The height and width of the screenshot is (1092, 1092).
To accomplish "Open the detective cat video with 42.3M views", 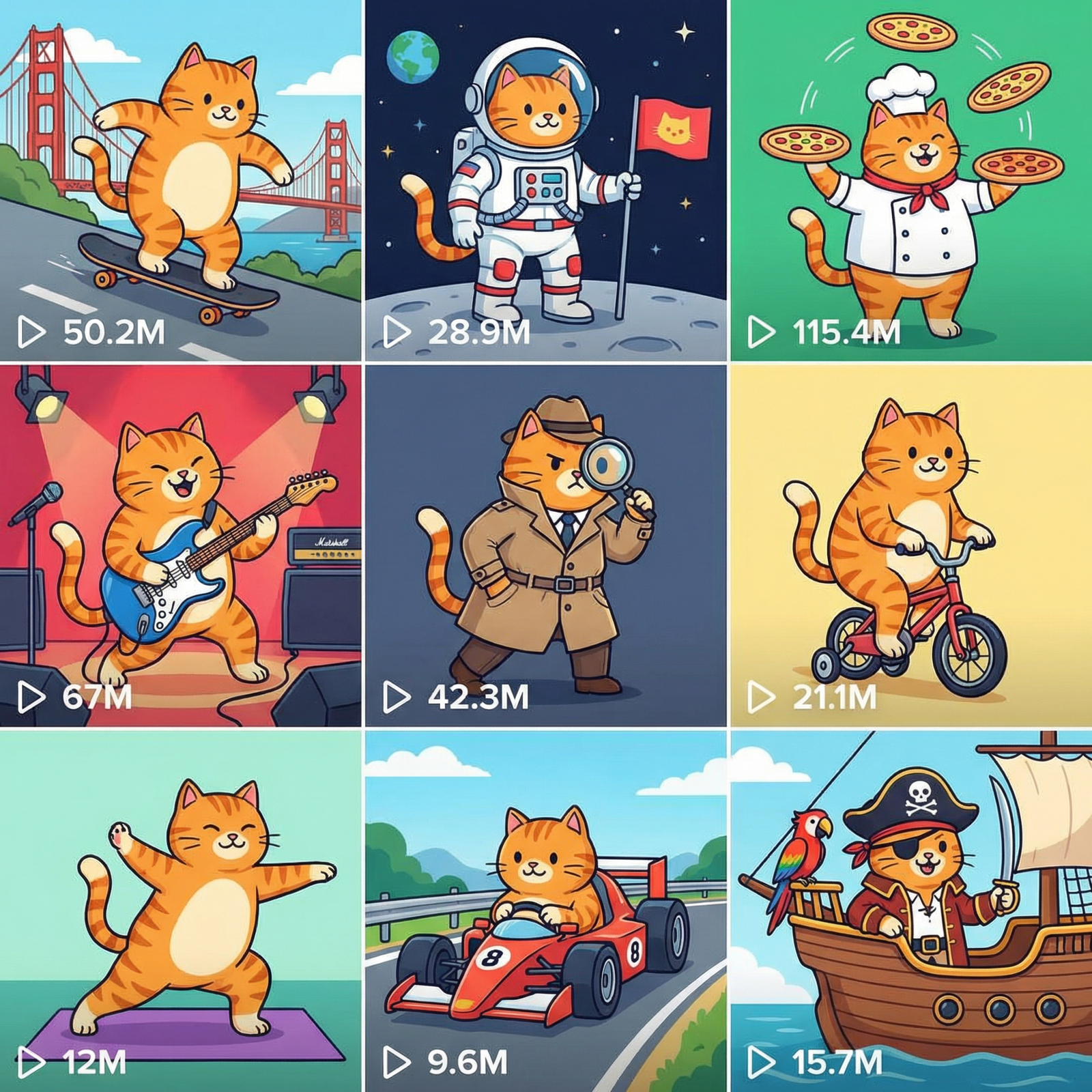I will tap(545, 545).
